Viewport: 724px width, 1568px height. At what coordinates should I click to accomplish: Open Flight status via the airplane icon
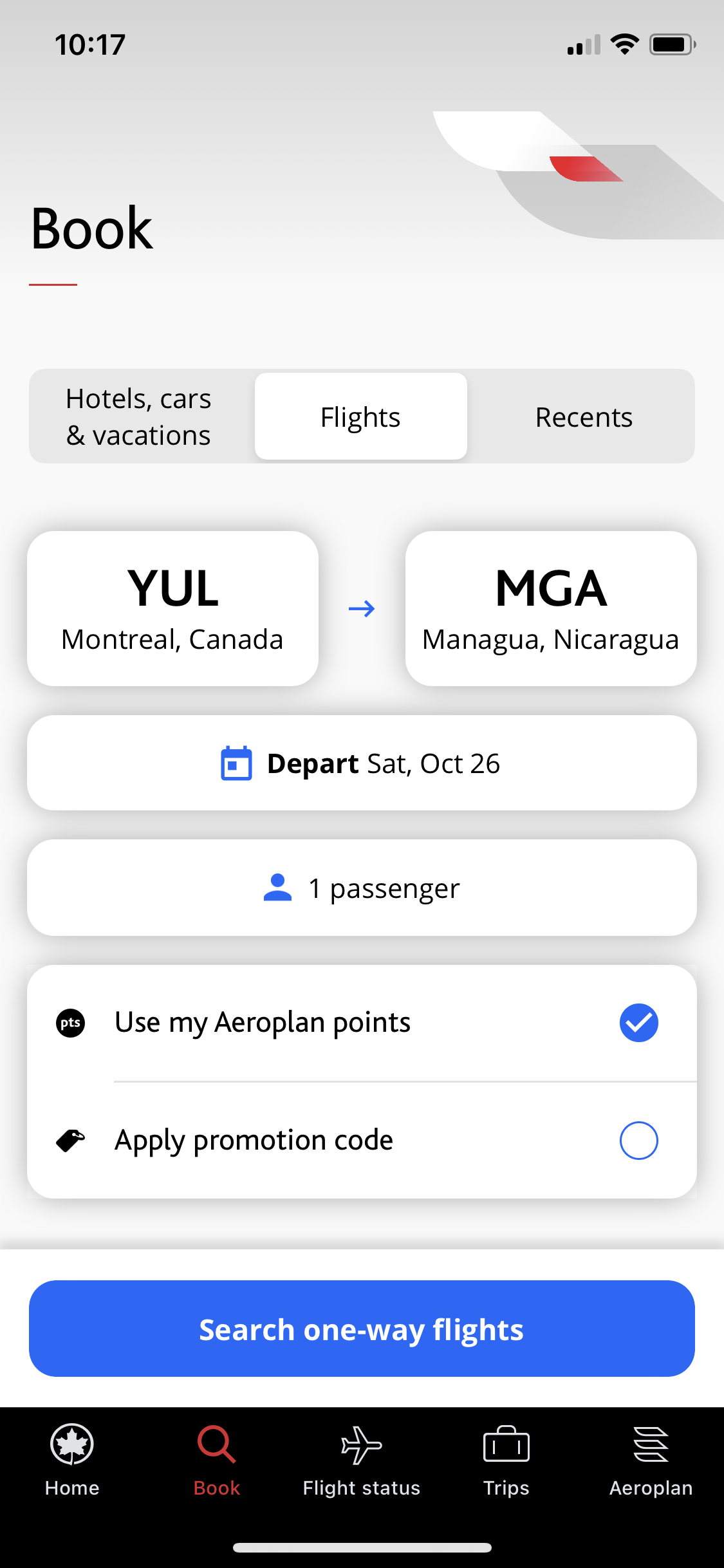(x=361, y=1452)
